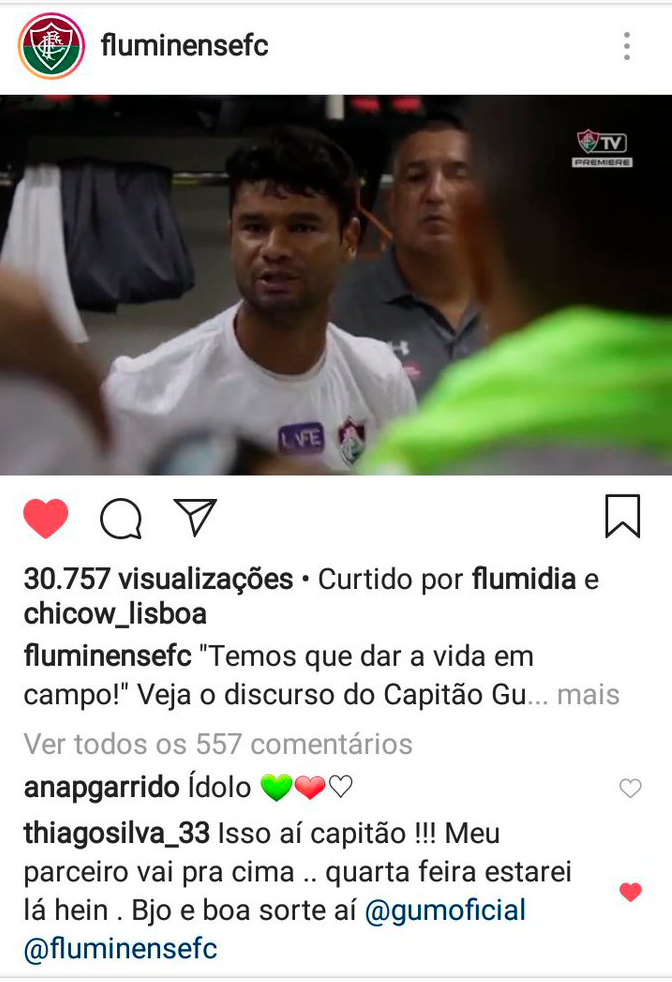Image resolution: width=672 pixels, height=982 pixels.
Task: Open the comment bubble icon
Action: (x=121, y=518)
